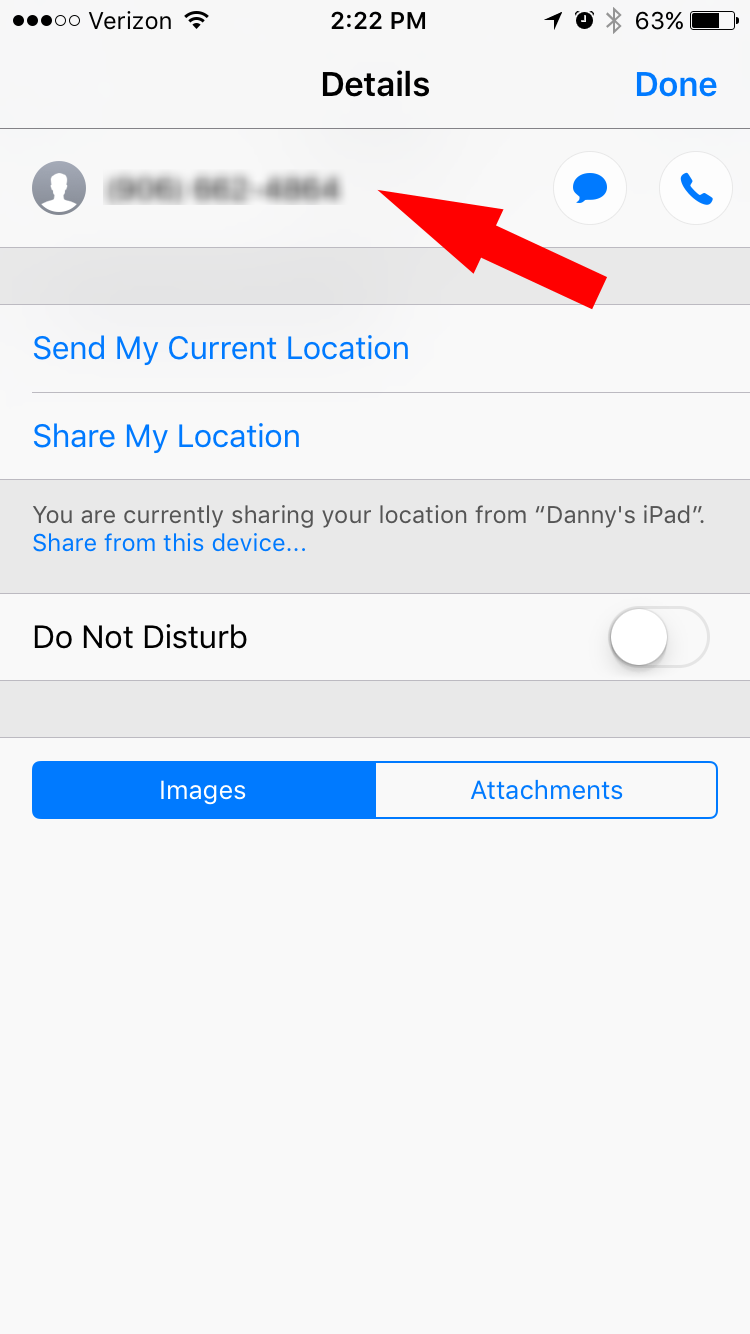Open a new message to this contact

point(590,187)
